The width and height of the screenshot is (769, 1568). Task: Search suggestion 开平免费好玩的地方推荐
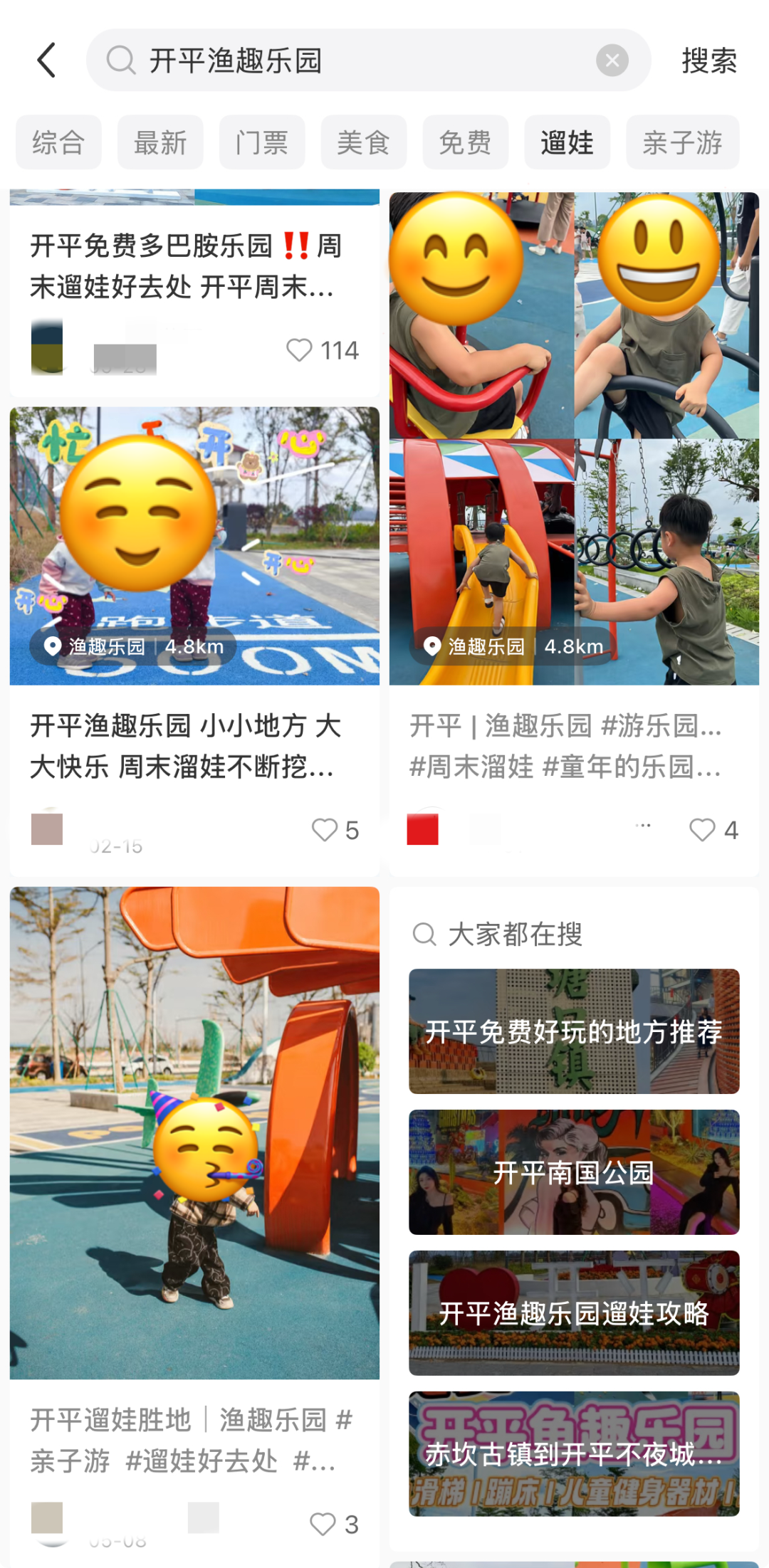click(x=574, y=1031)
